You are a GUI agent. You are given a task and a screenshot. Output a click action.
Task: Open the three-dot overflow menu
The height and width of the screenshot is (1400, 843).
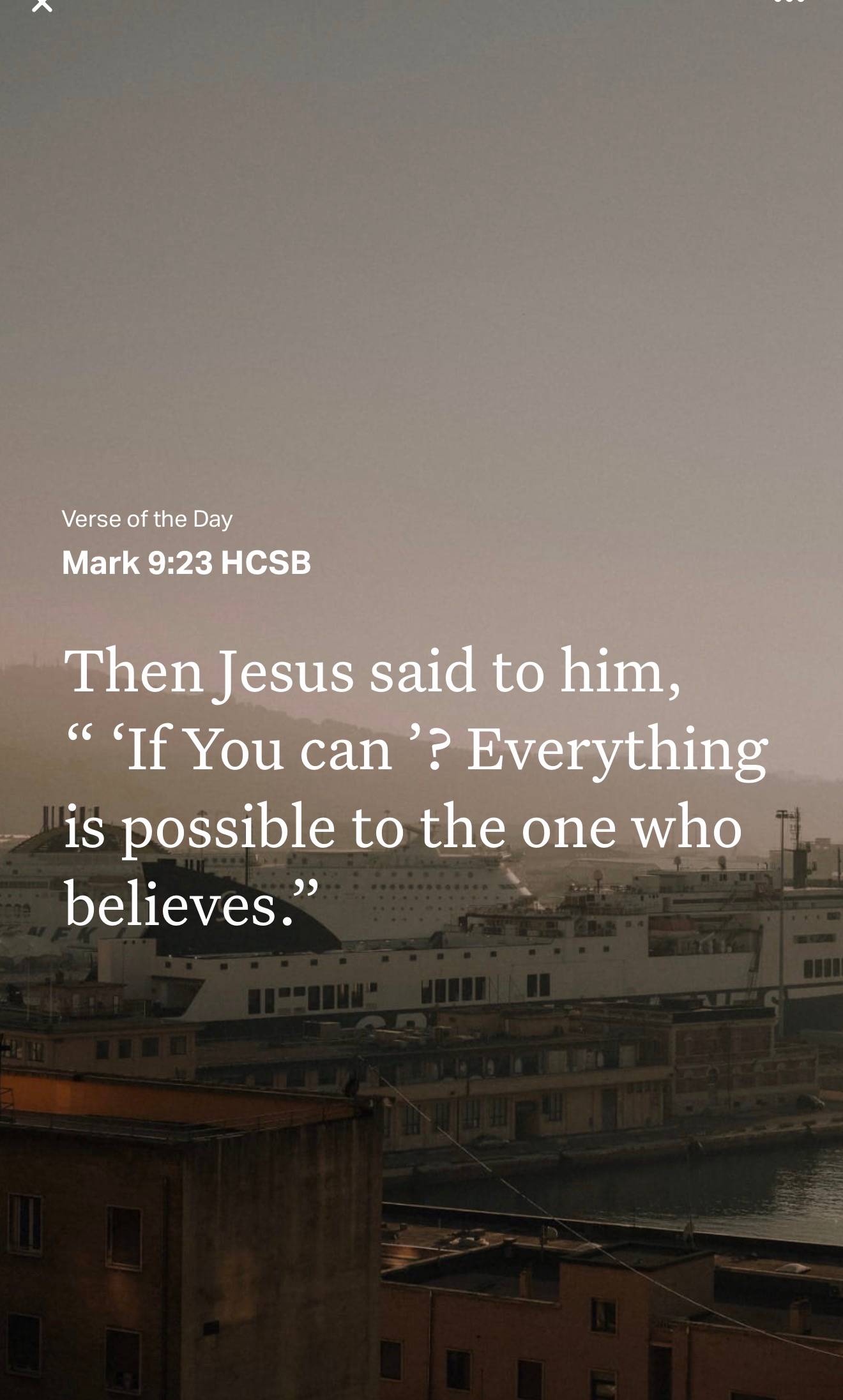(788, 3)
